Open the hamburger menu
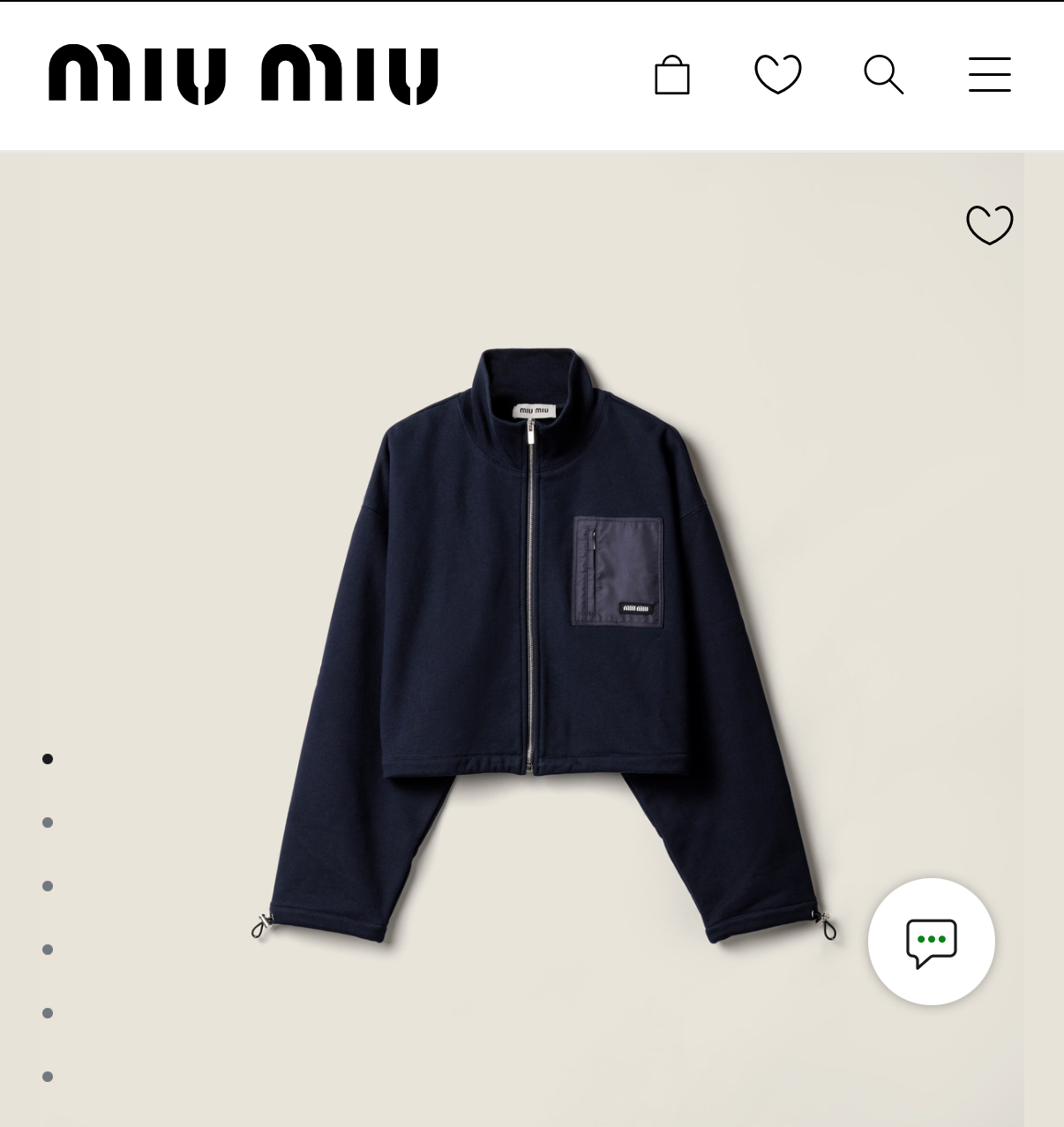 (x=989, y=74)
